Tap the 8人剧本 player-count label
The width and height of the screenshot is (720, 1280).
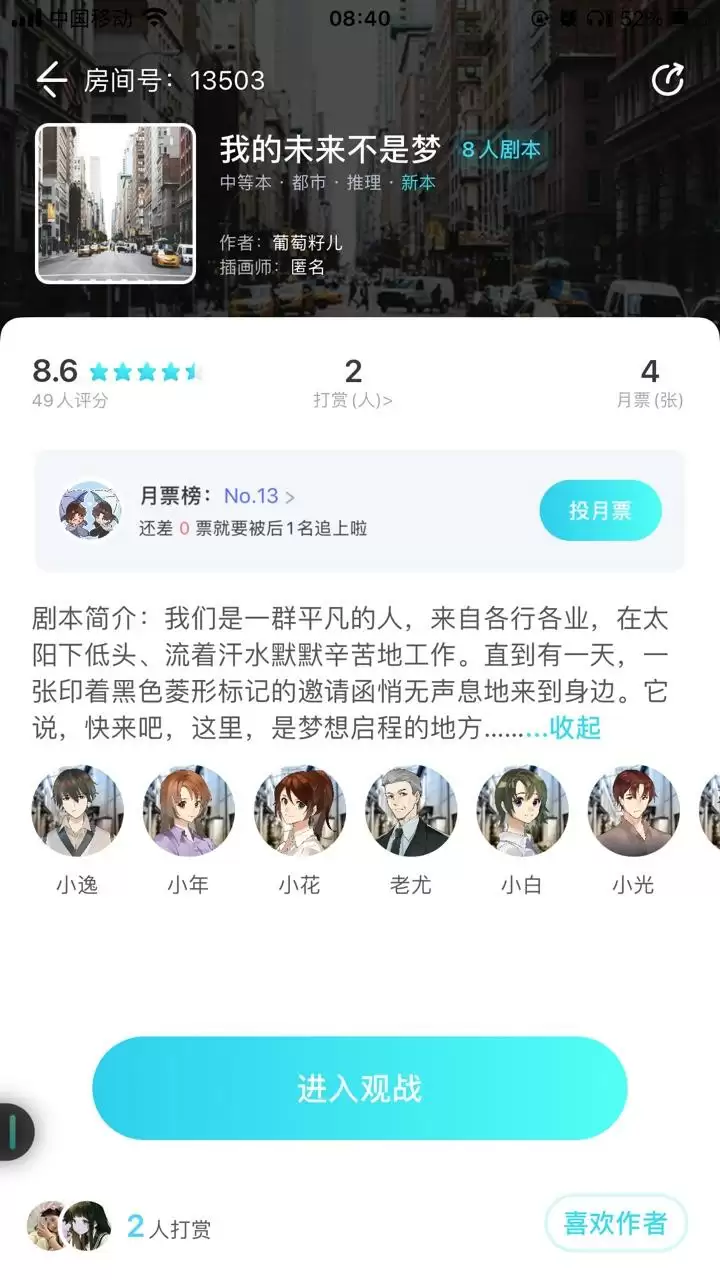pyautogui.click(x=499, y=149)
